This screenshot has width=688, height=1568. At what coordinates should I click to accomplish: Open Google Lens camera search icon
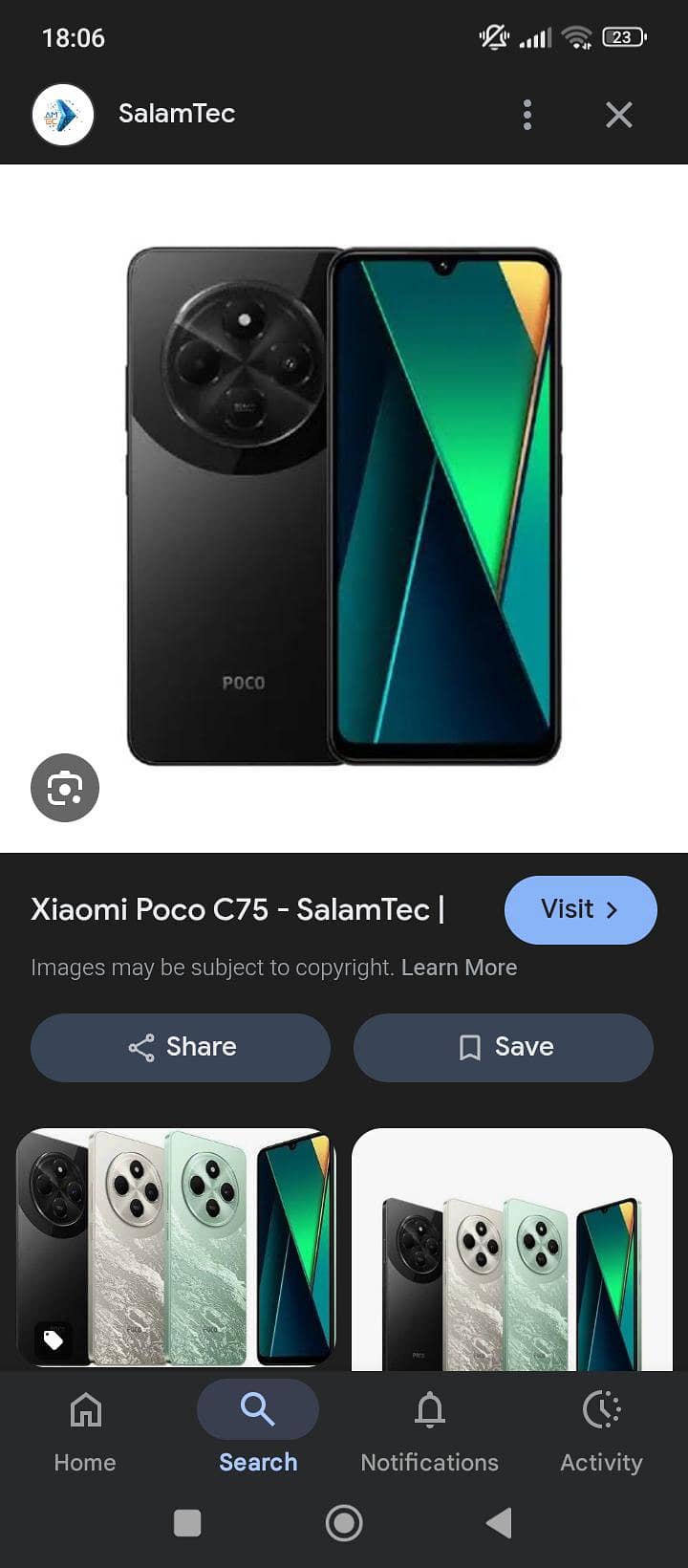64,787
